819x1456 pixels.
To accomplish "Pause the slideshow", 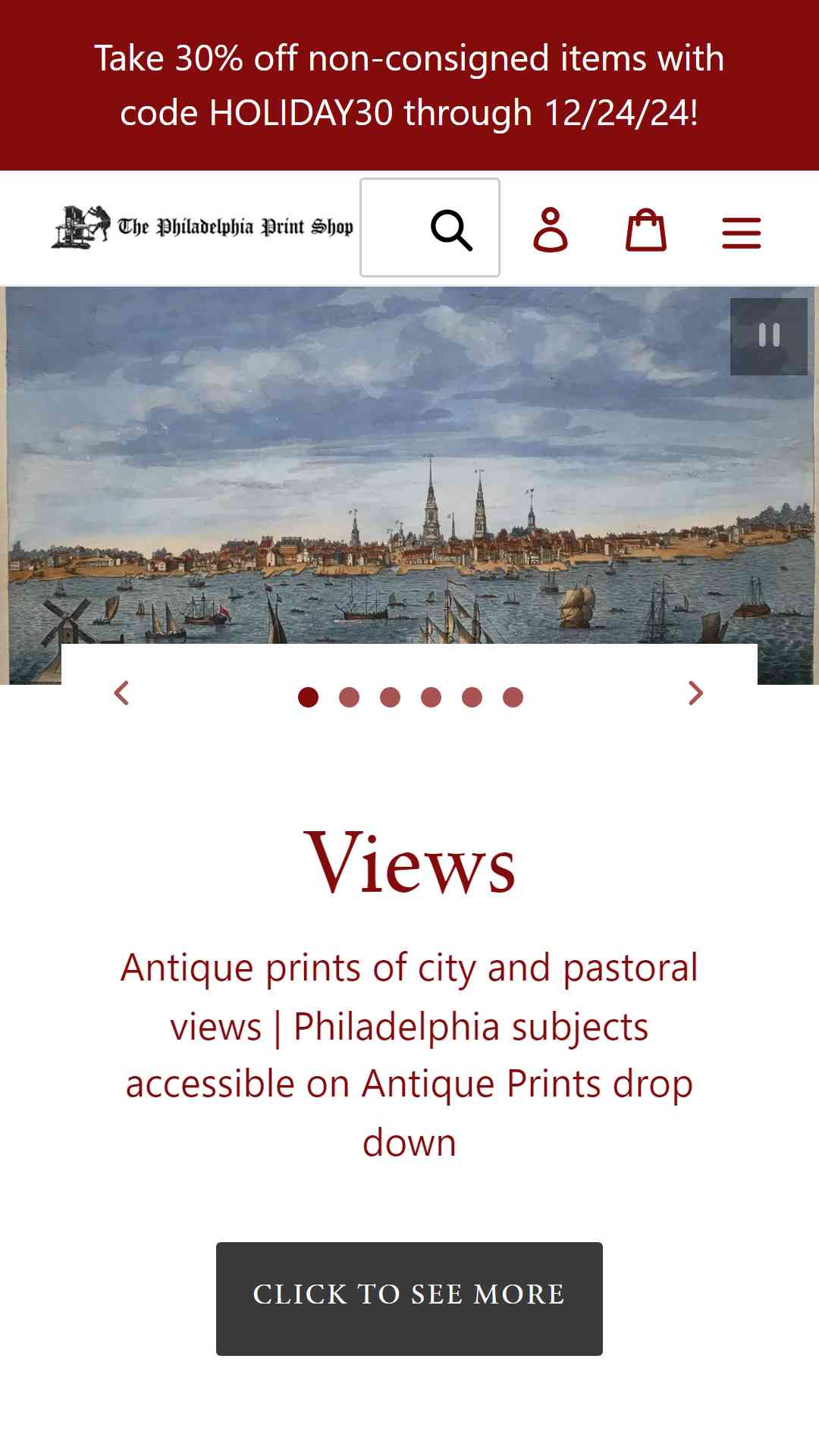I will [768, 336].
